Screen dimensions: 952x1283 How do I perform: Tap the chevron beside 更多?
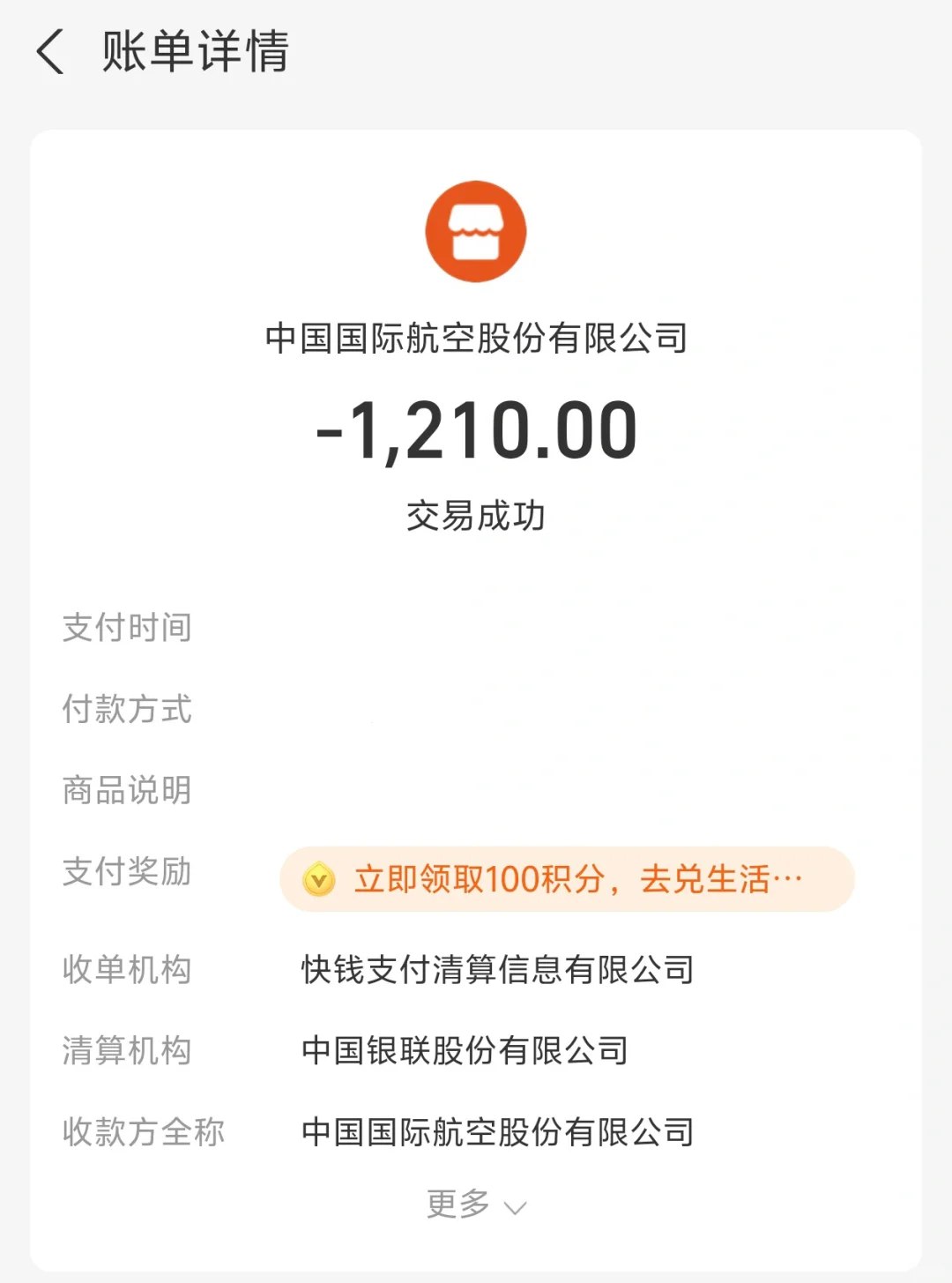click(x=516, y=1208)
